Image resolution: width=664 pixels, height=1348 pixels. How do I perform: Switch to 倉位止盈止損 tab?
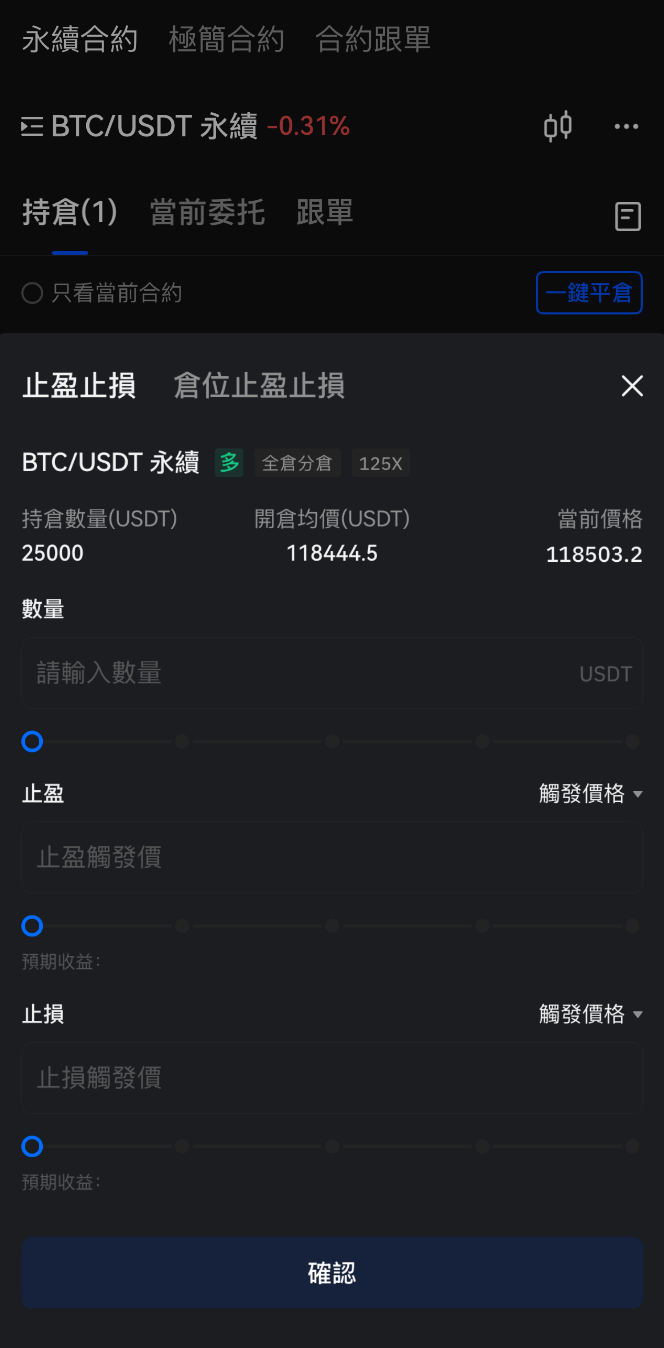coord(259,386)
